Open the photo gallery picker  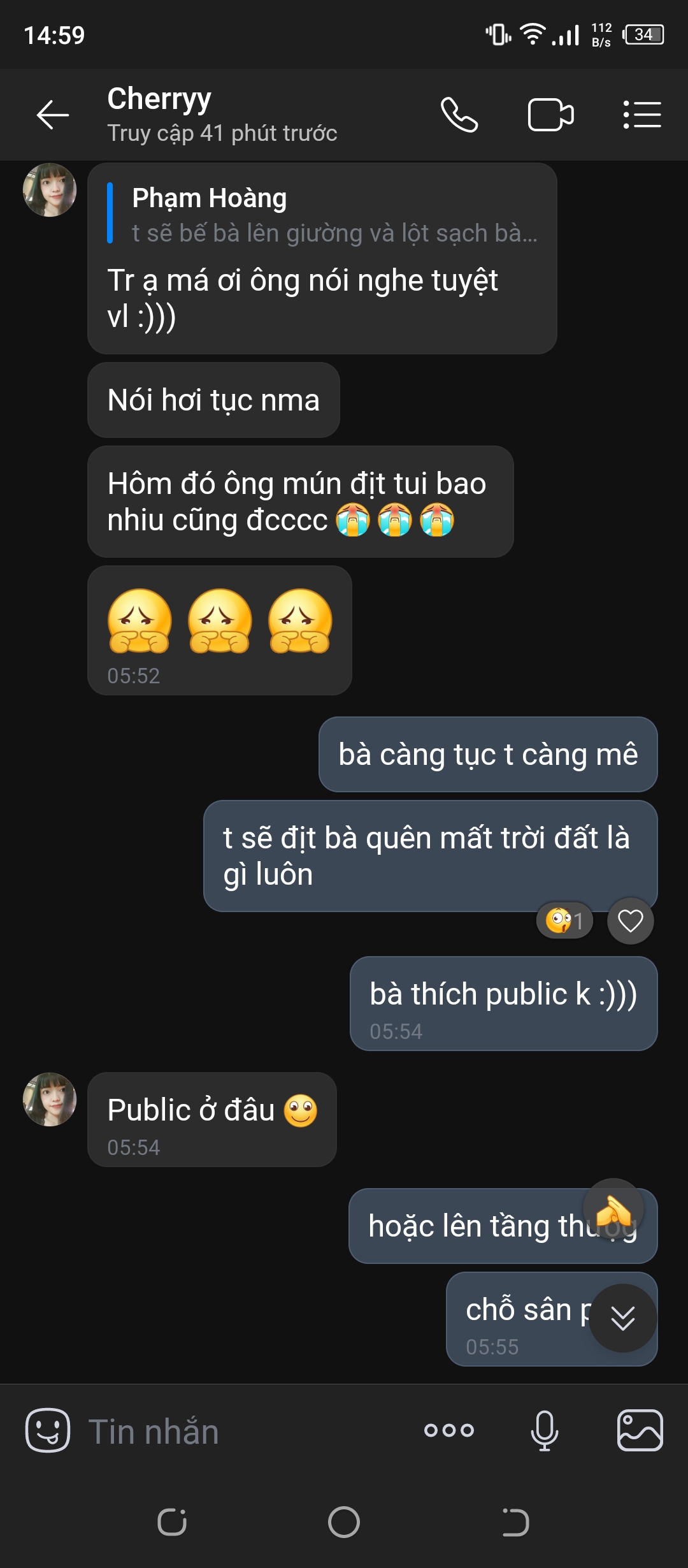tap(640, 1430)
